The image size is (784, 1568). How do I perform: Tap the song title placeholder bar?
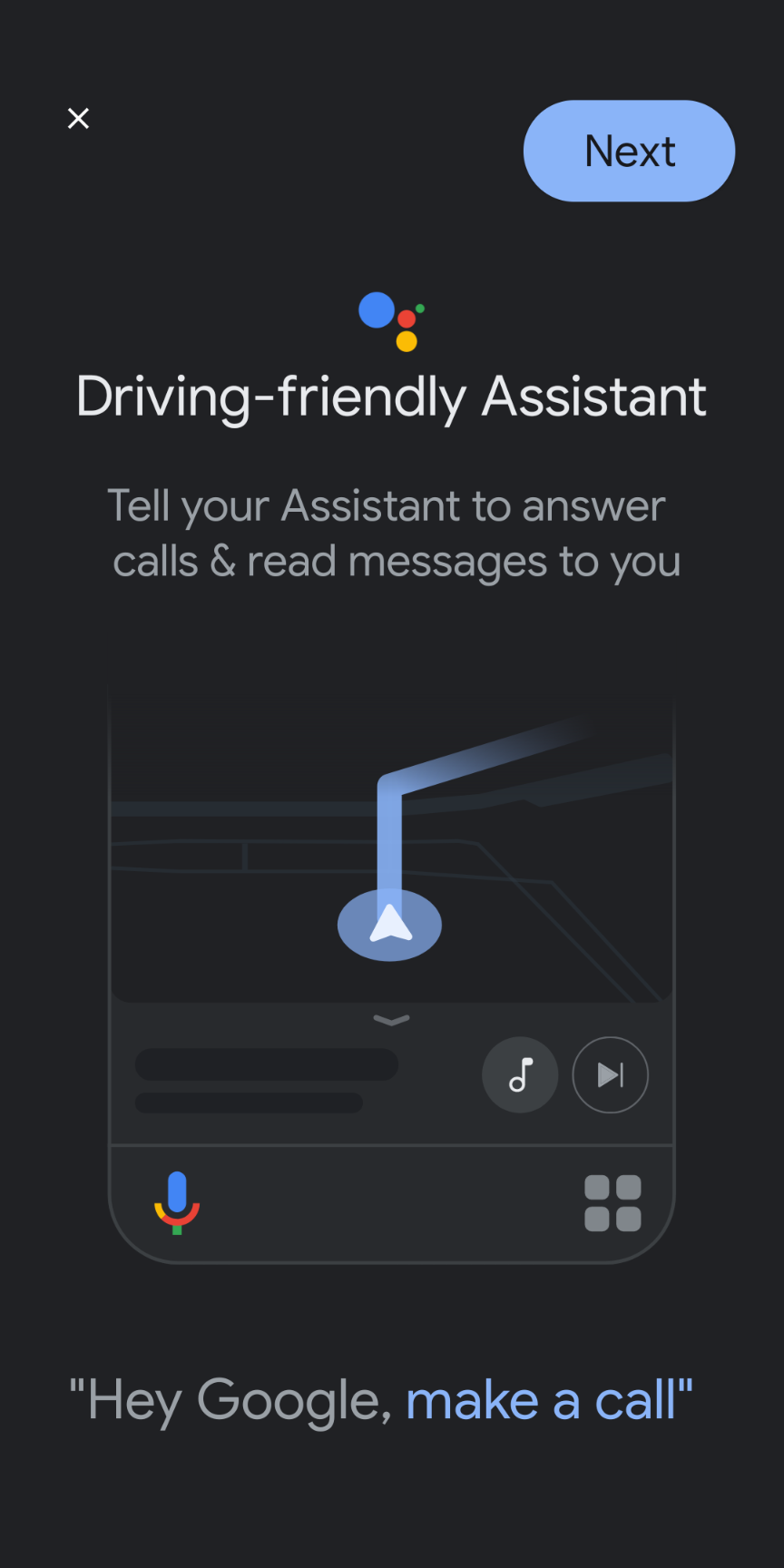[x=266, y=1063]
